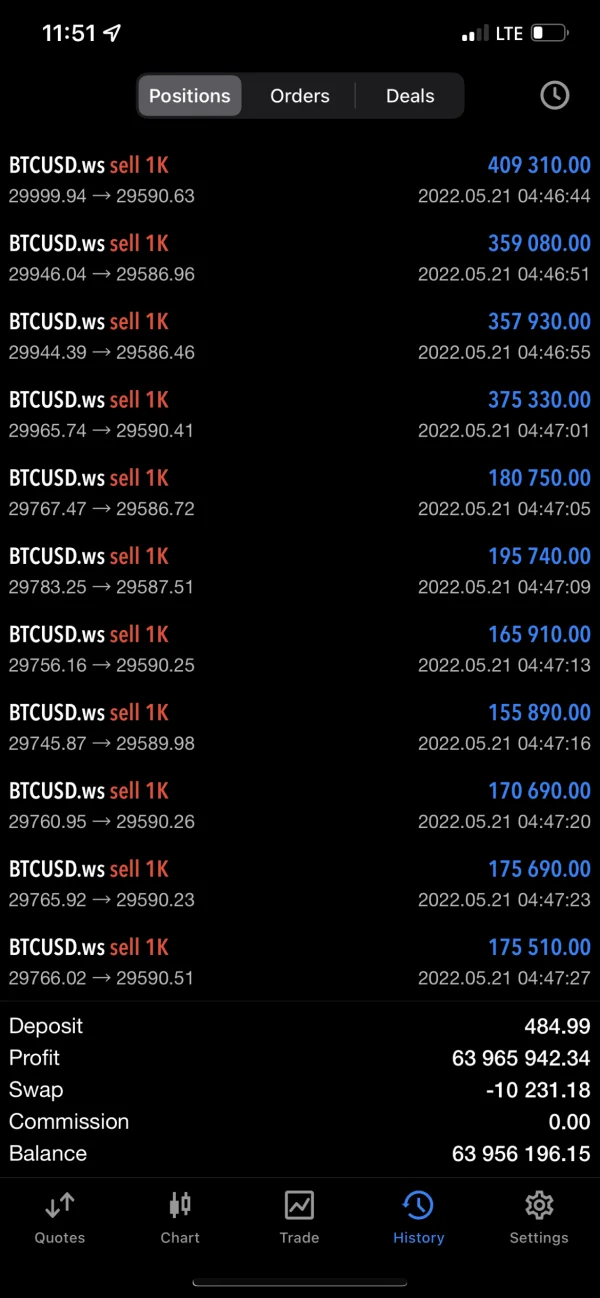The width and height of the screenshot is (600, 1298).
Task: Open the position with 357 930.00 profit
Action: click(x=300, y=336)
